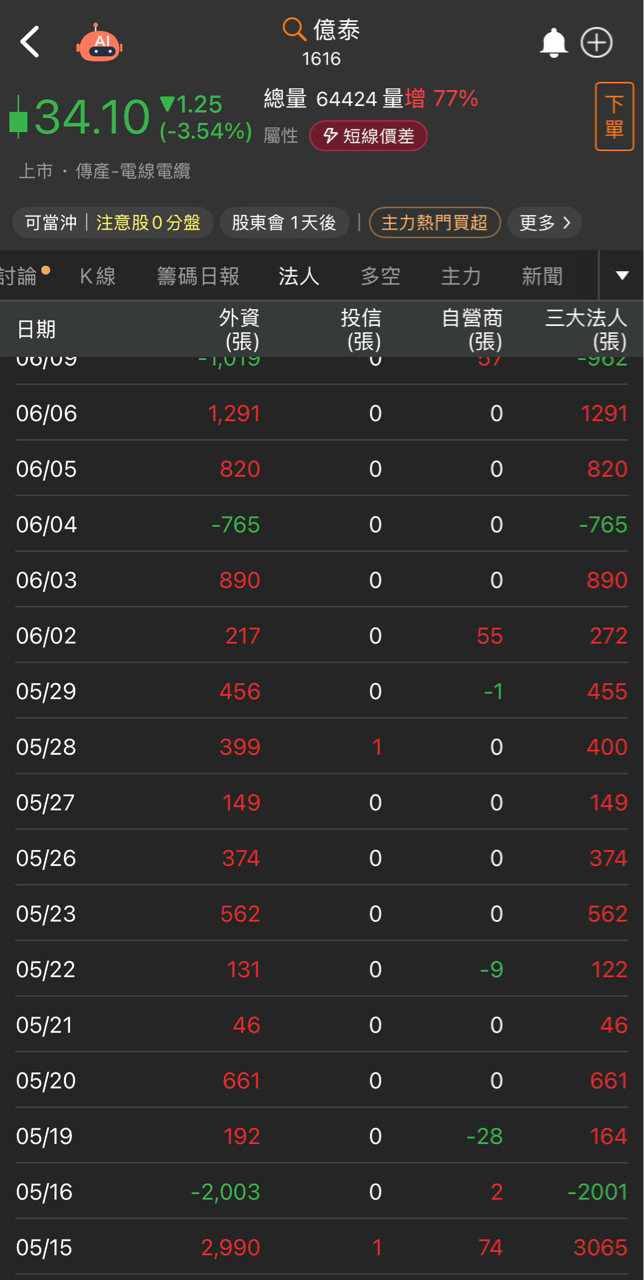
Task: Switch to the 籌碼日報 tab
Action: (198, 276)
